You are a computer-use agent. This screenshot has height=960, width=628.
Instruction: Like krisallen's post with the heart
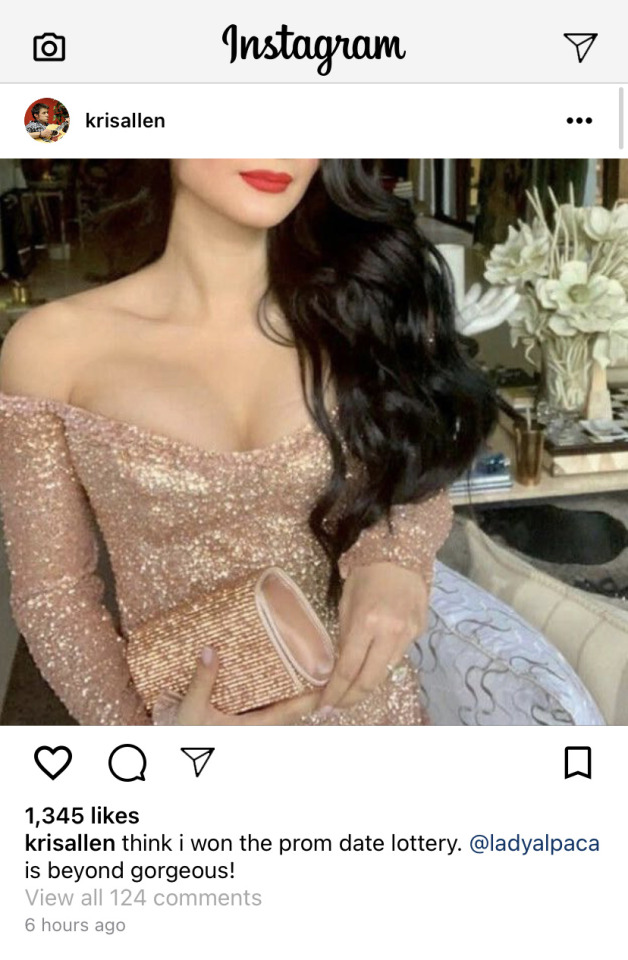tap(53, 763)
